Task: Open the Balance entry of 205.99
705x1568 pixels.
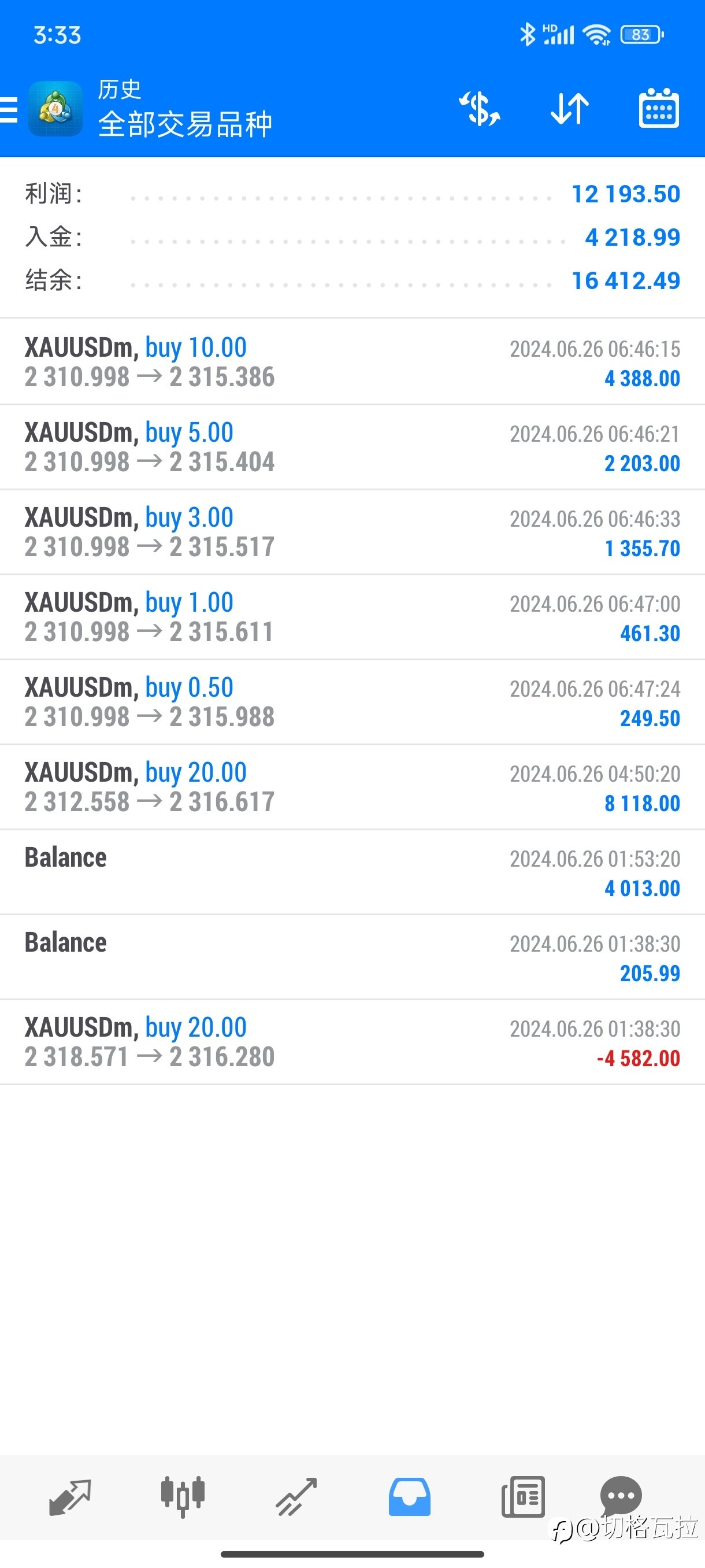Action: pyautogui.click(x=352, y=957)
